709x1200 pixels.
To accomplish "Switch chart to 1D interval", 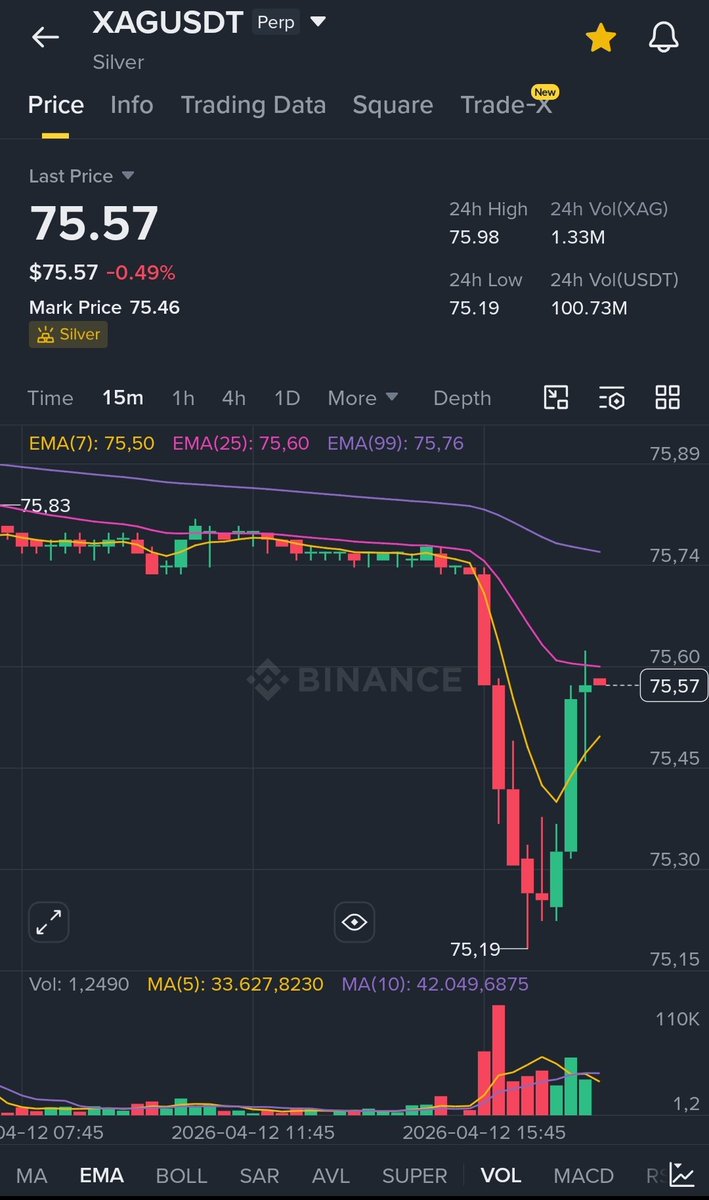I will (x=287, y=398).
